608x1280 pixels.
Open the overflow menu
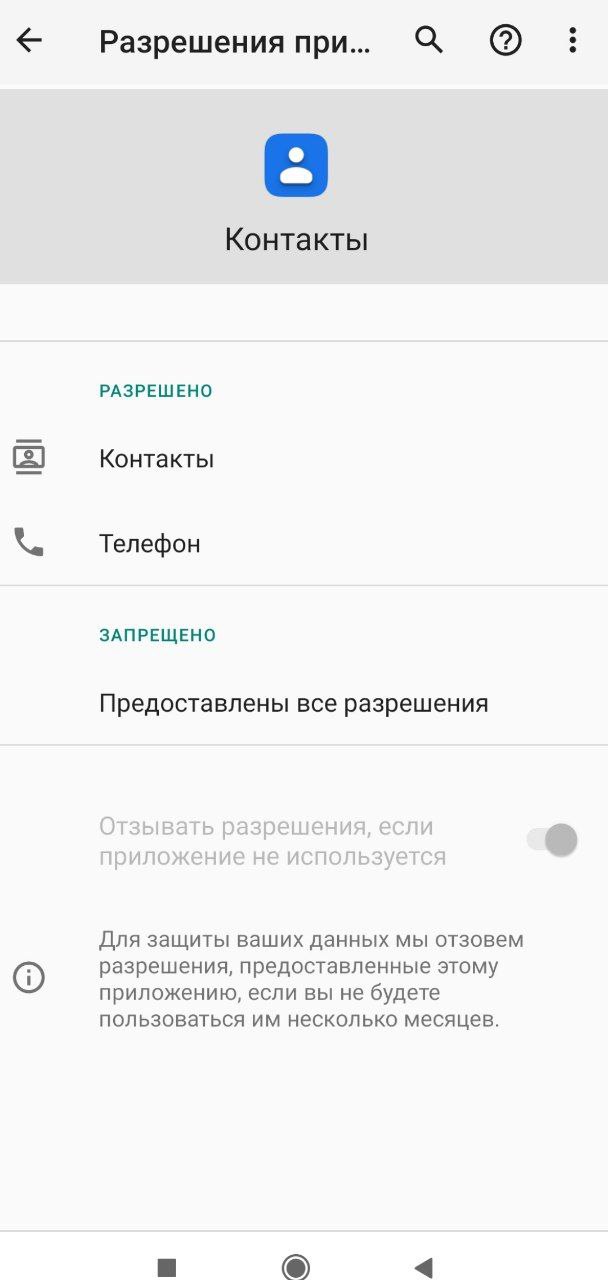coord(572,41)
